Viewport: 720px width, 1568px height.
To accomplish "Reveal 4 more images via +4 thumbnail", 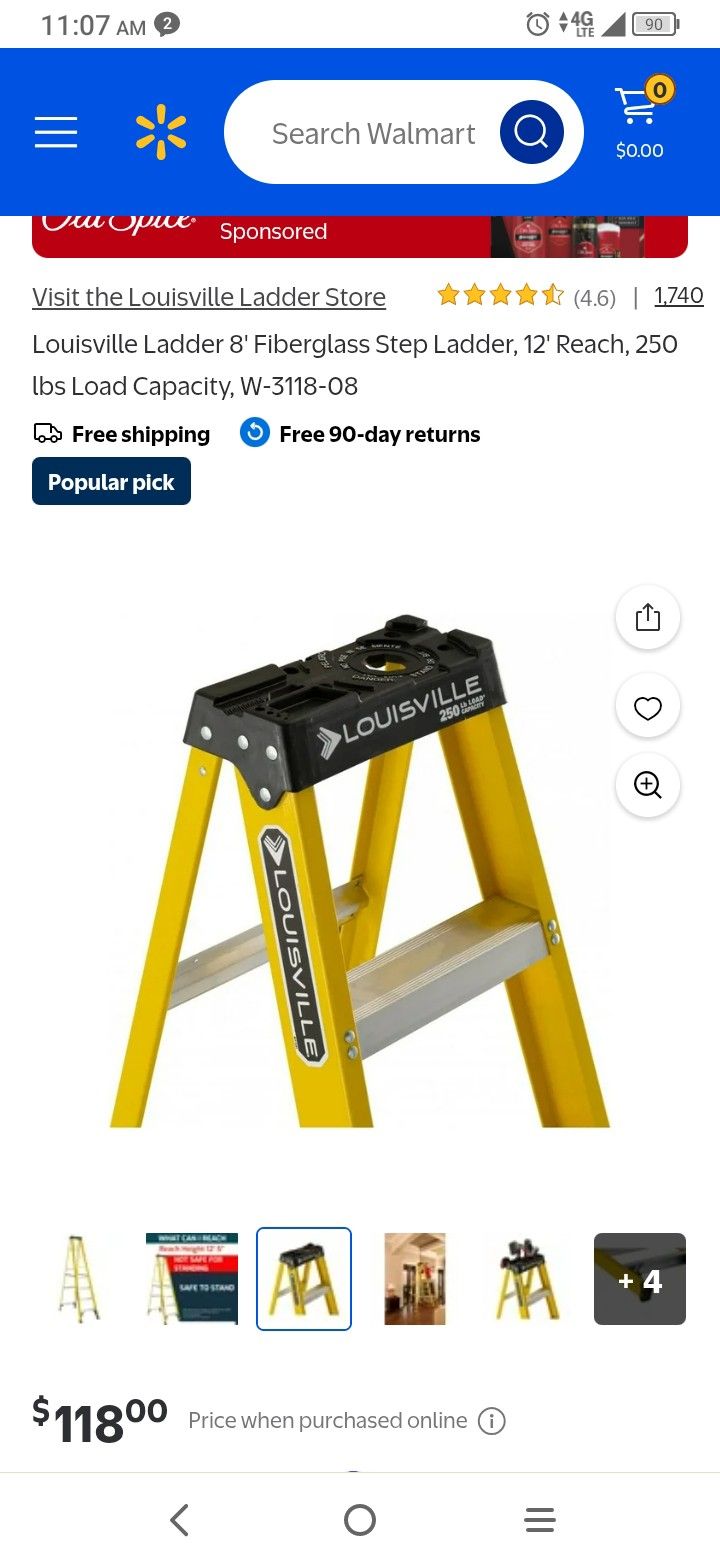I will [639, 1279].
